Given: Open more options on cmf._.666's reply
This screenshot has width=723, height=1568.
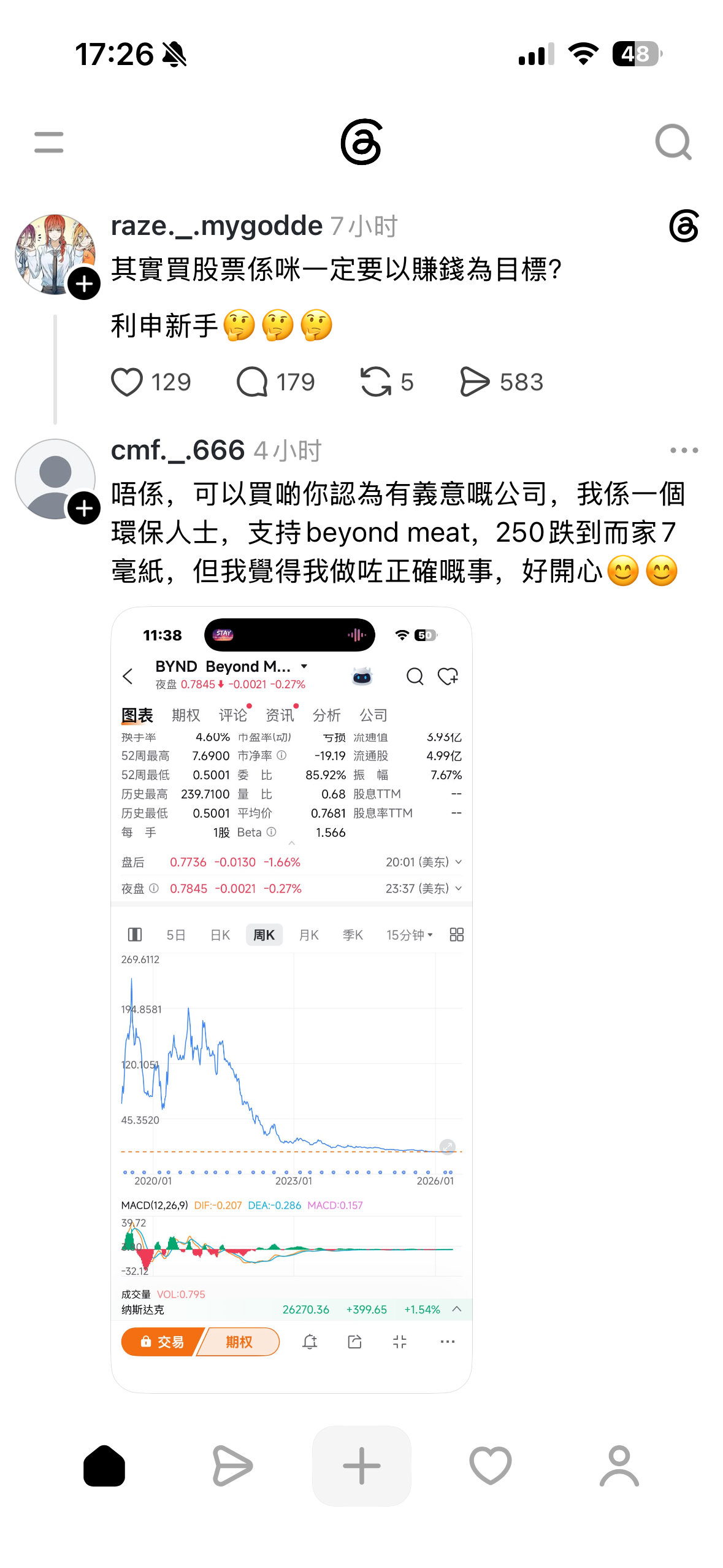Looking at the screenshot, I should [684, 450].
